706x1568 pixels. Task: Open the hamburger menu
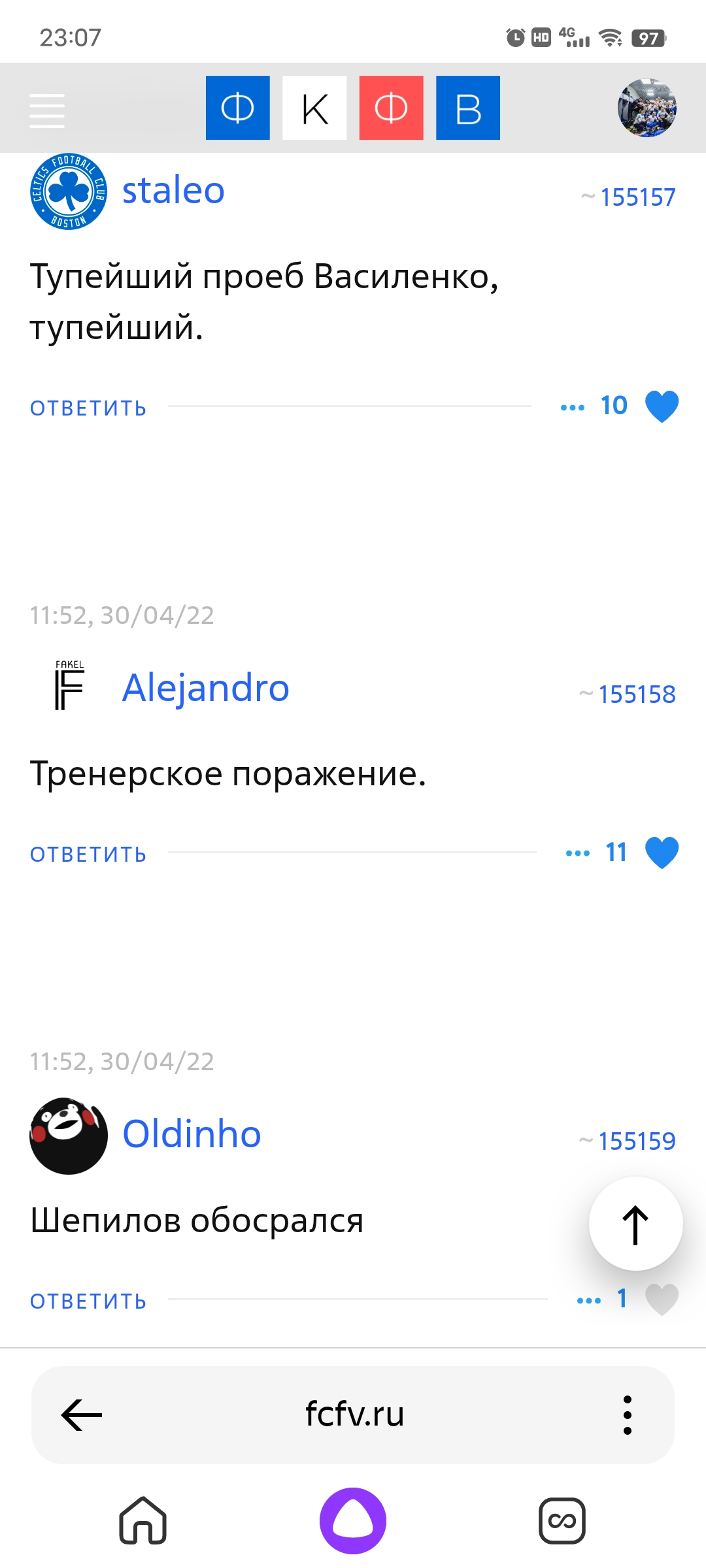tap(47, 110)
